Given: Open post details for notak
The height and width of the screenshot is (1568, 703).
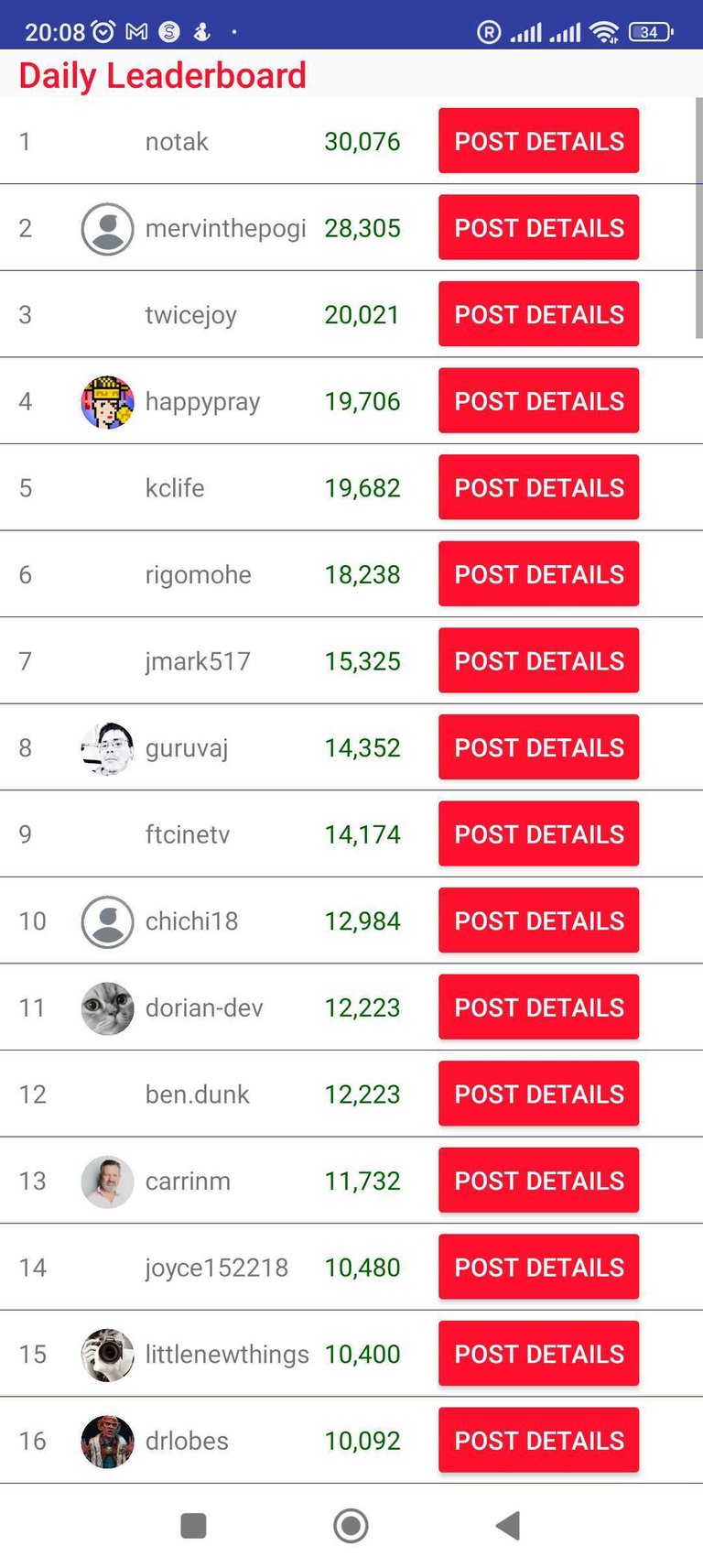Looking at the screenshot, I should (538, 141).
